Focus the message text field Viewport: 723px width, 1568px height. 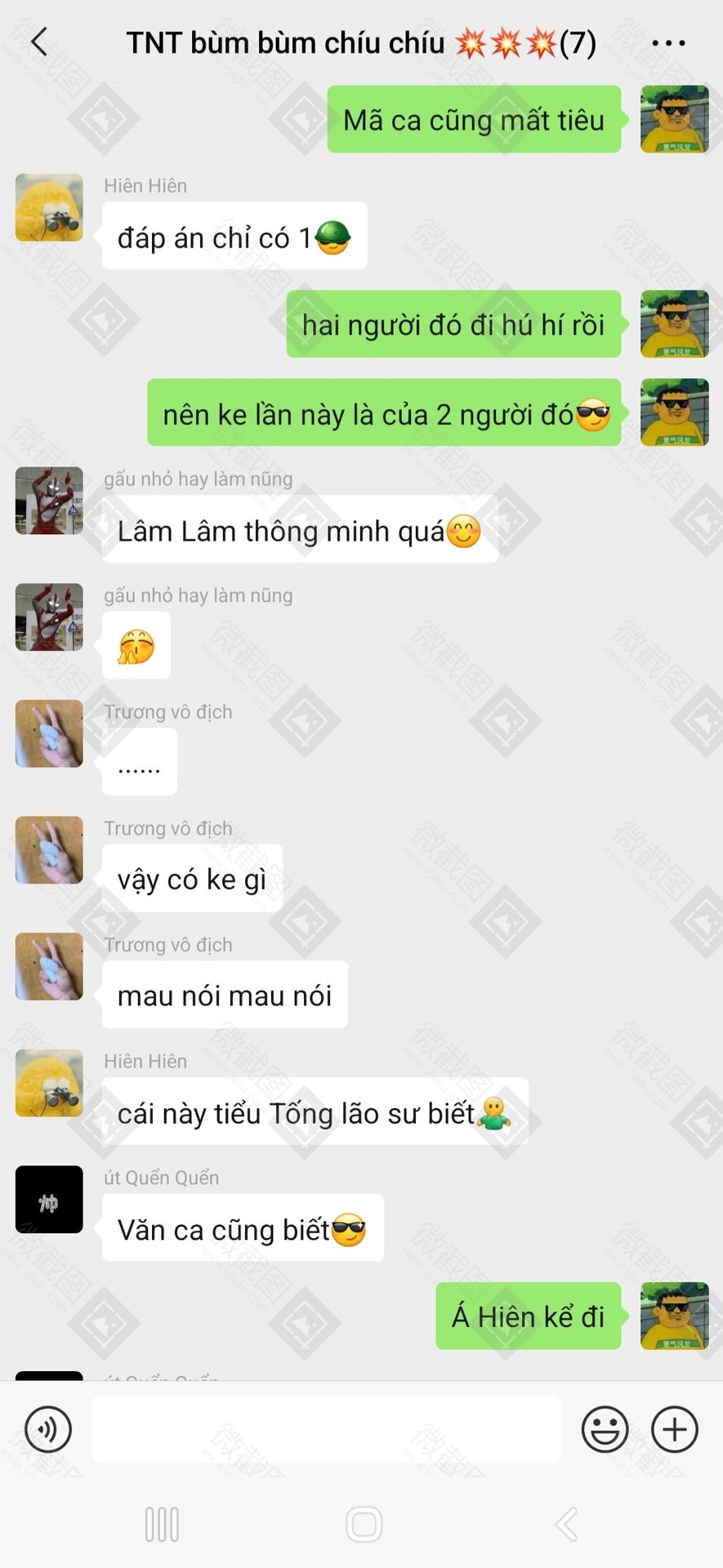(x=326, y=1430)
